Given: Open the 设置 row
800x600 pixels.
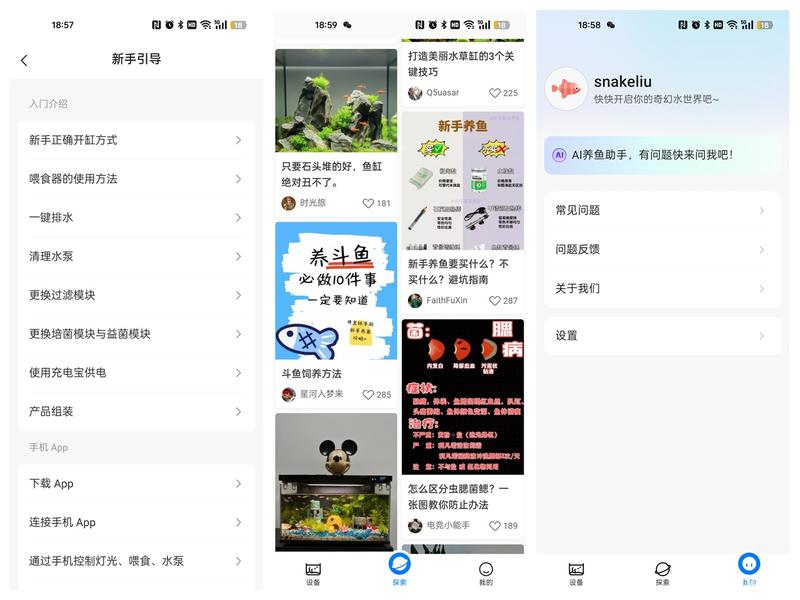Looking at the screenshot, I should (x=662, y=335).
